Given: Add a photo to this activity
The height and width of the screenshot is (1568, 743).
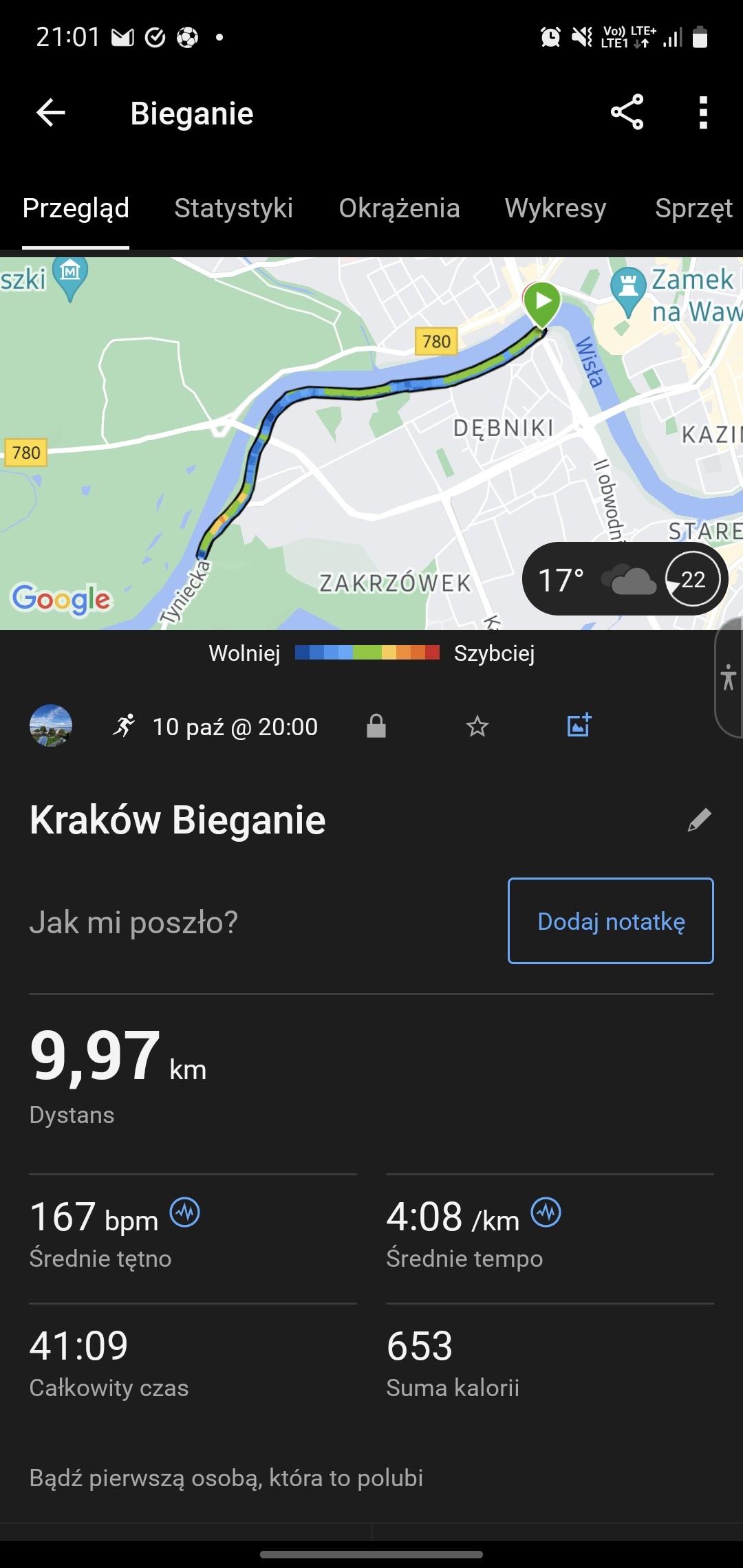Looking at the screenshot, I should point(579,725).
